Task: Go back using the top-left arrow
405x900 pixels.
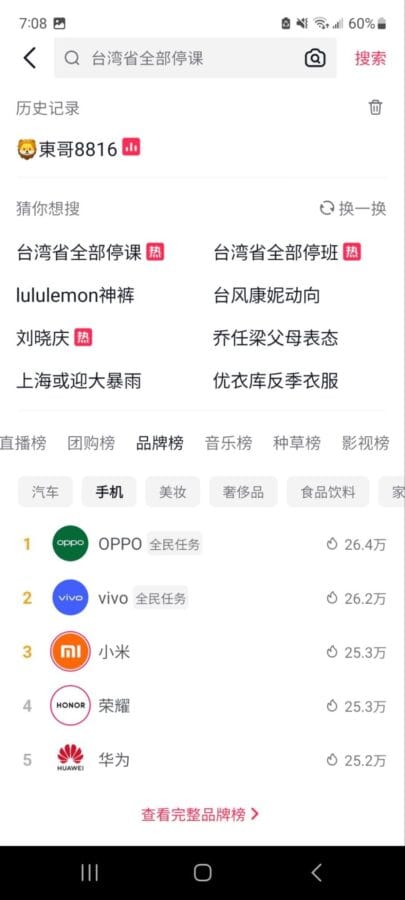Action: (29, 58)
